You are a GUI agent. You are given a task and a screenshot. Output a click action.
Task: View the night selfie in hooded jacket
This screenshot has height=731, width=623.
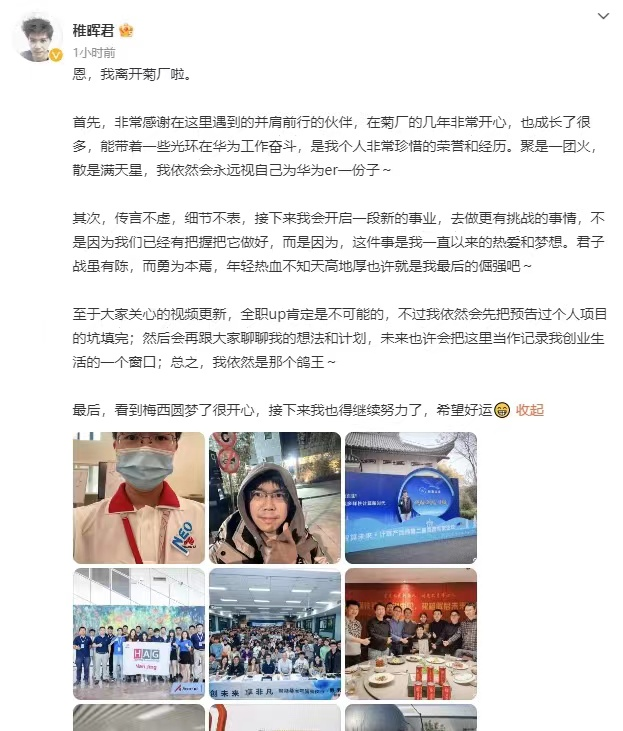pos(274,497)
